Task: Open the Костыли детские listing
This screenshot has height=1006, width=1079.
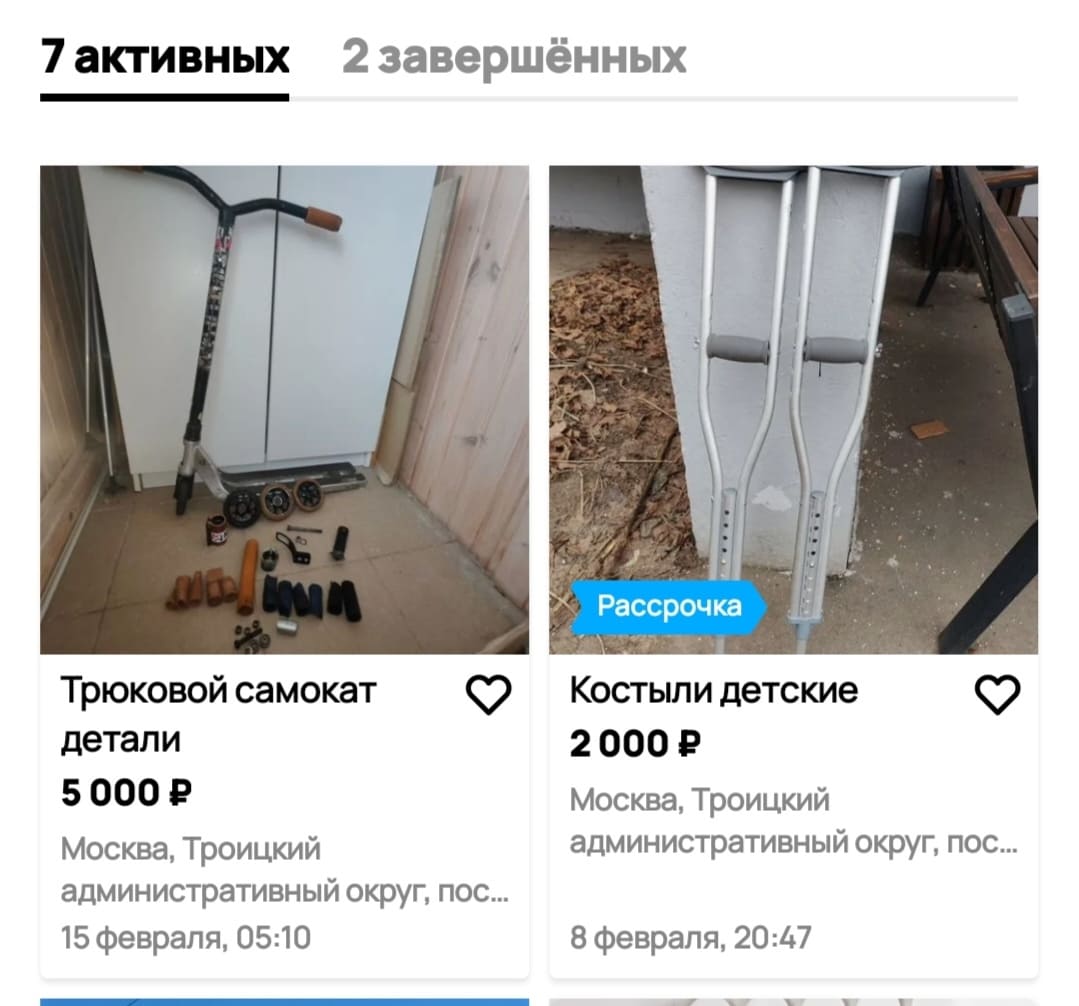Action: pos(793,410)
